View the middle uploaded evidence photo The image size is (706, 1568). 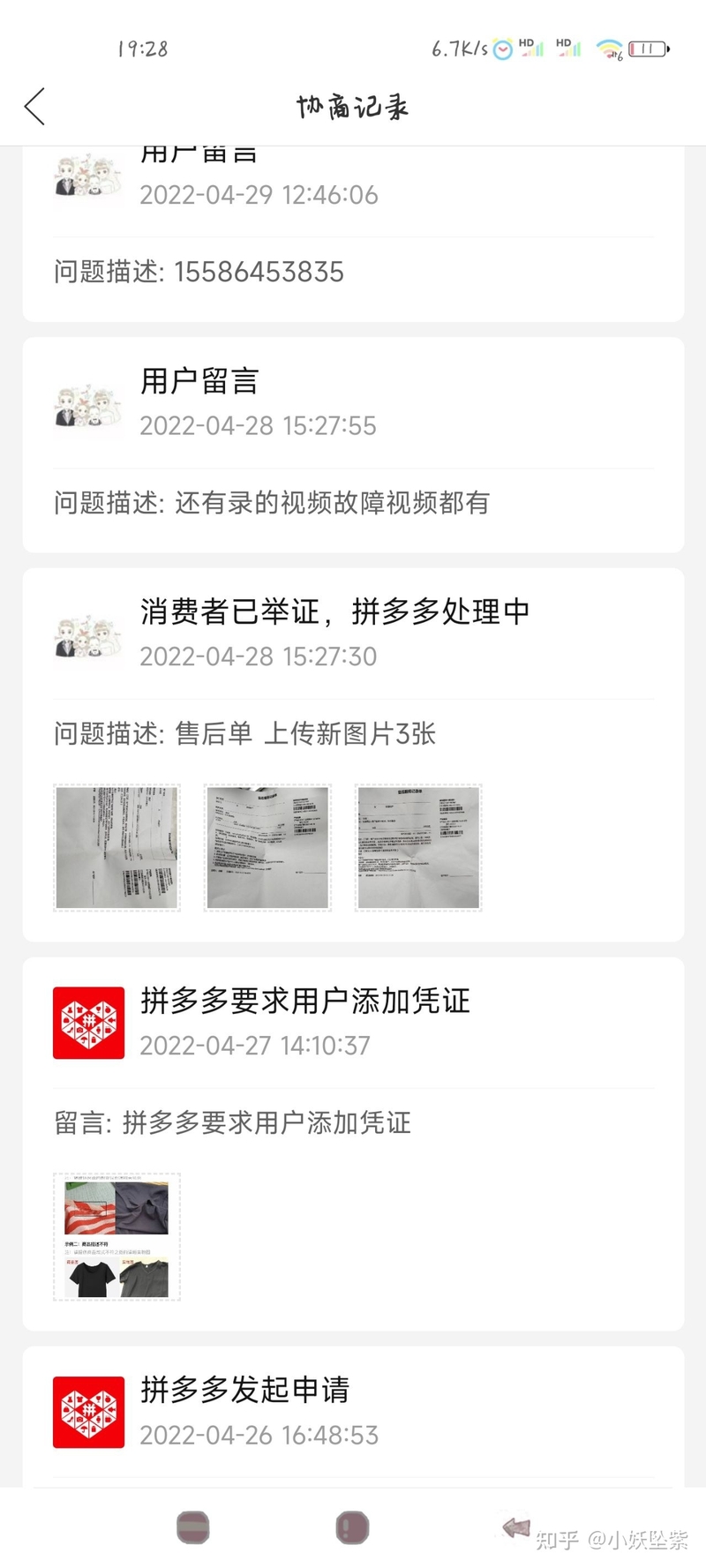click(x=267, y=847)
